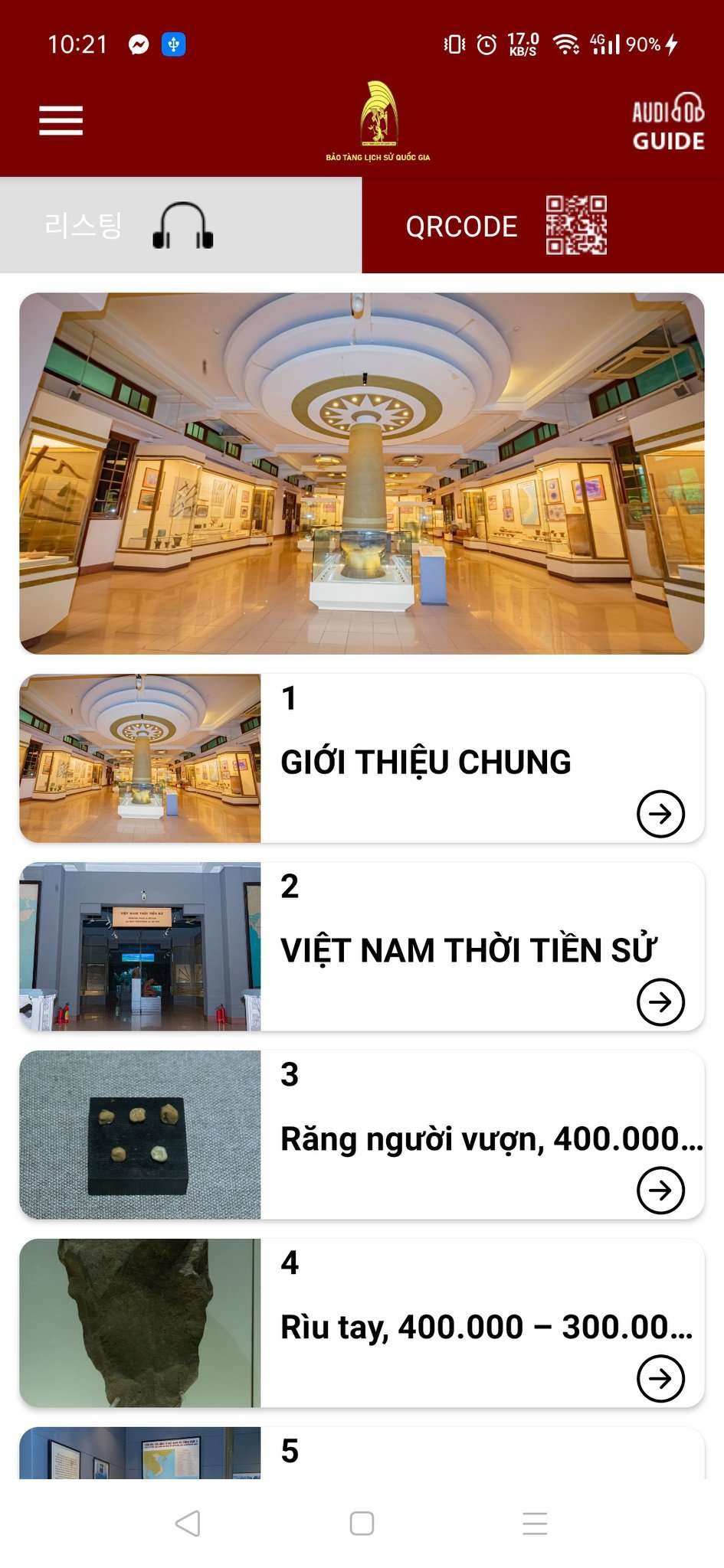Go to the home screen

tap(362, 1524)
